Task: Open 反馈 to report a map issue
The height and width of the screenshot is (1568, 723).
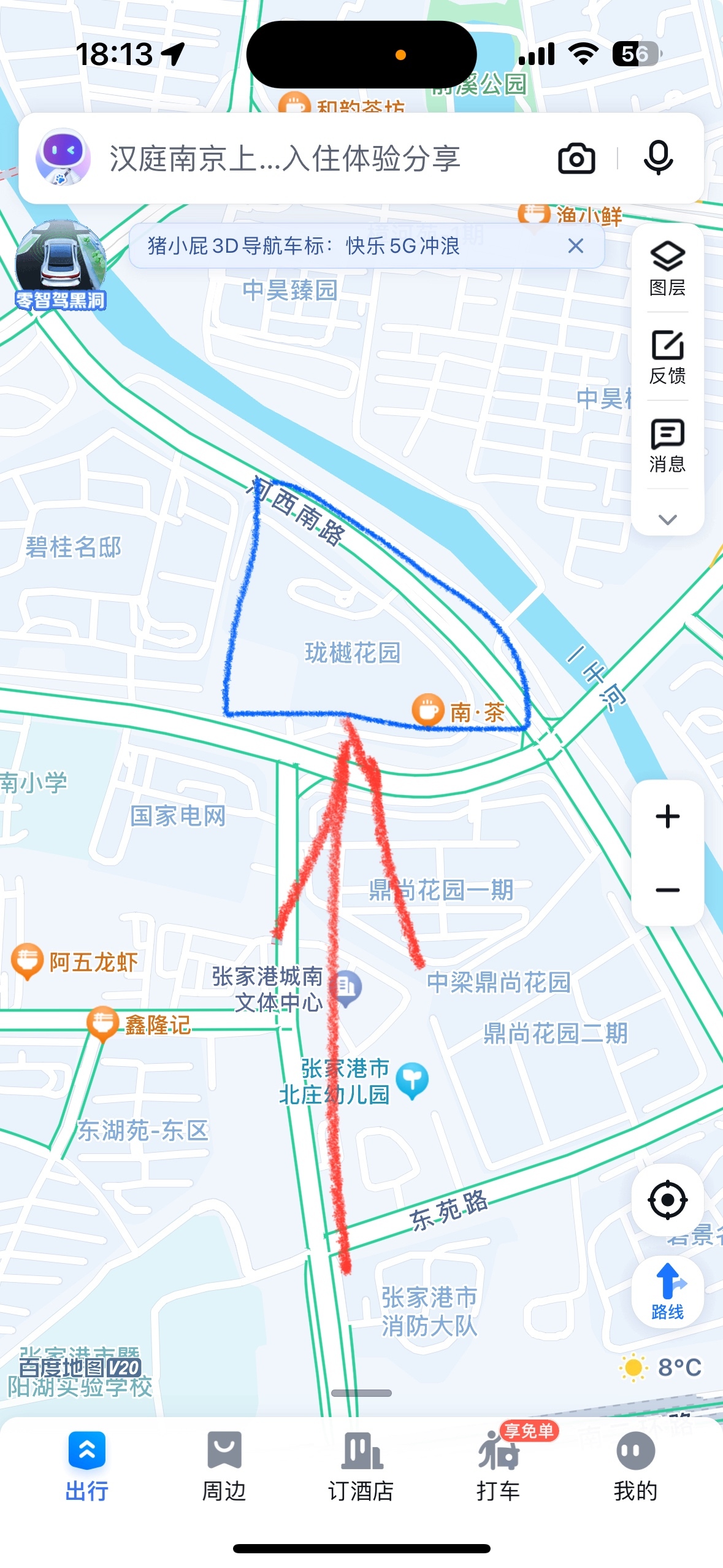Action: pyautogui.click(x=667, y=357)
